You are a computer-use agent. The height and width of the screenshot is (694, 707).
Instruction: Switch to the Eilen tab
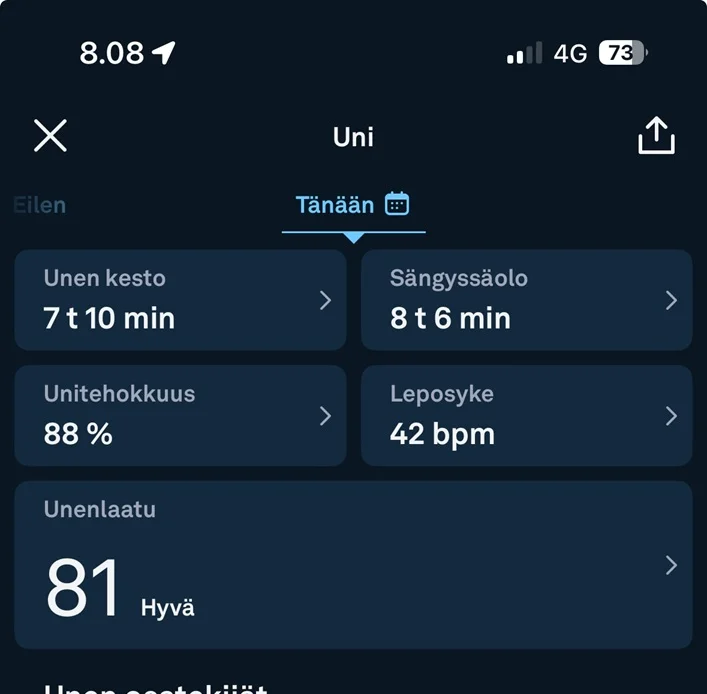[40, 205]
